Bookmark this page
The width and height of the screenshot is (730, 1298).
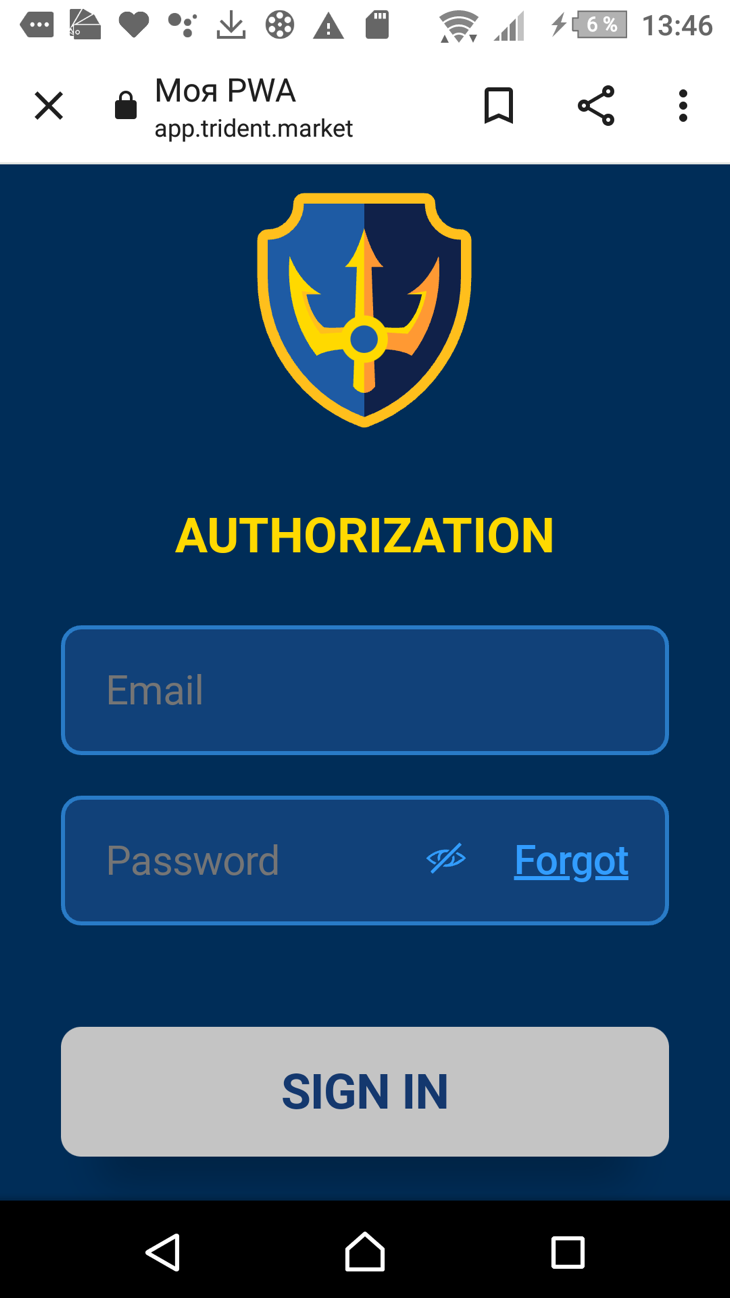click(498, 106)
